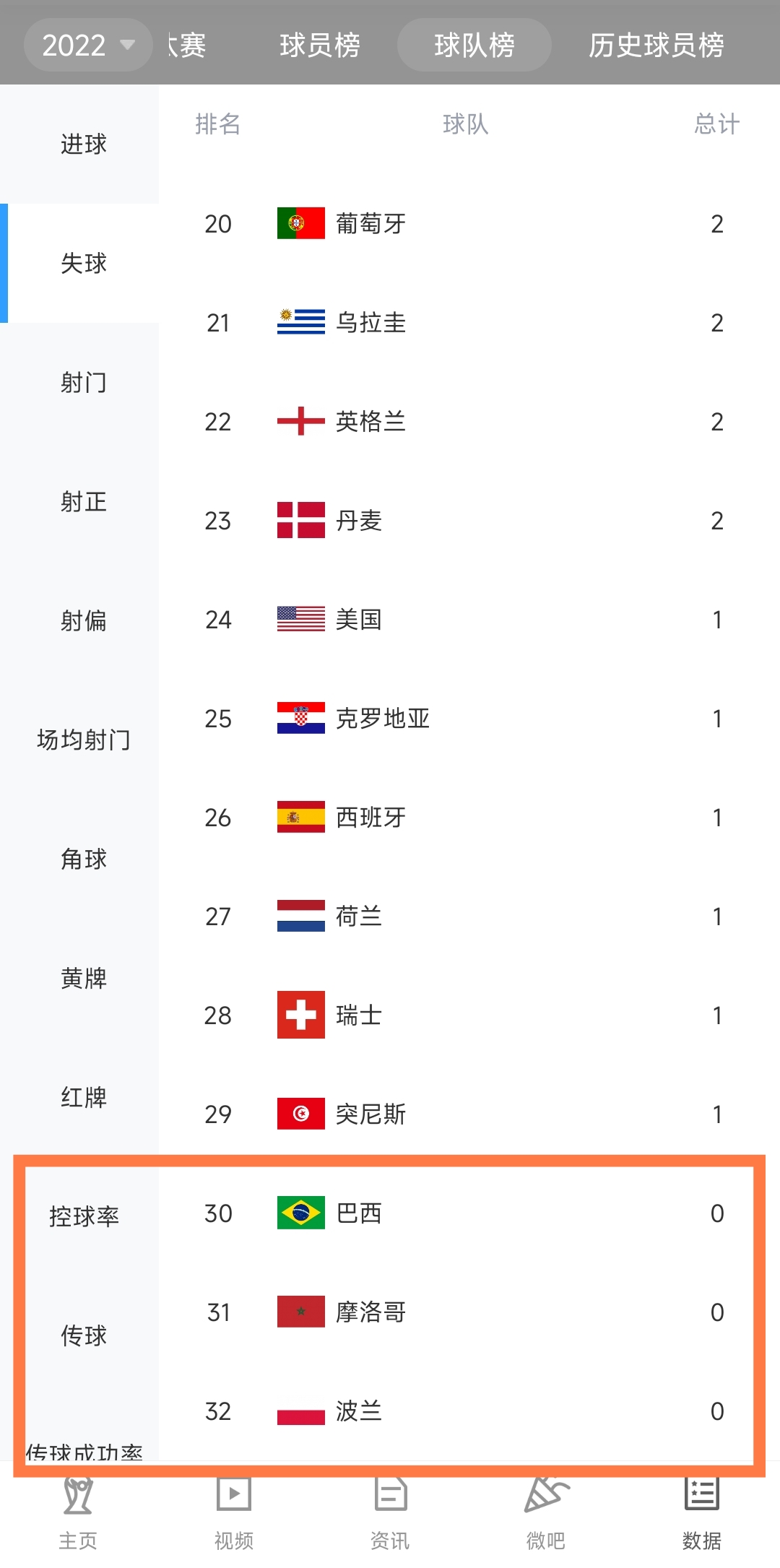
Task: Switch to the 球员榜 tab
Action: pyautogui.click(x=320, y=45)
